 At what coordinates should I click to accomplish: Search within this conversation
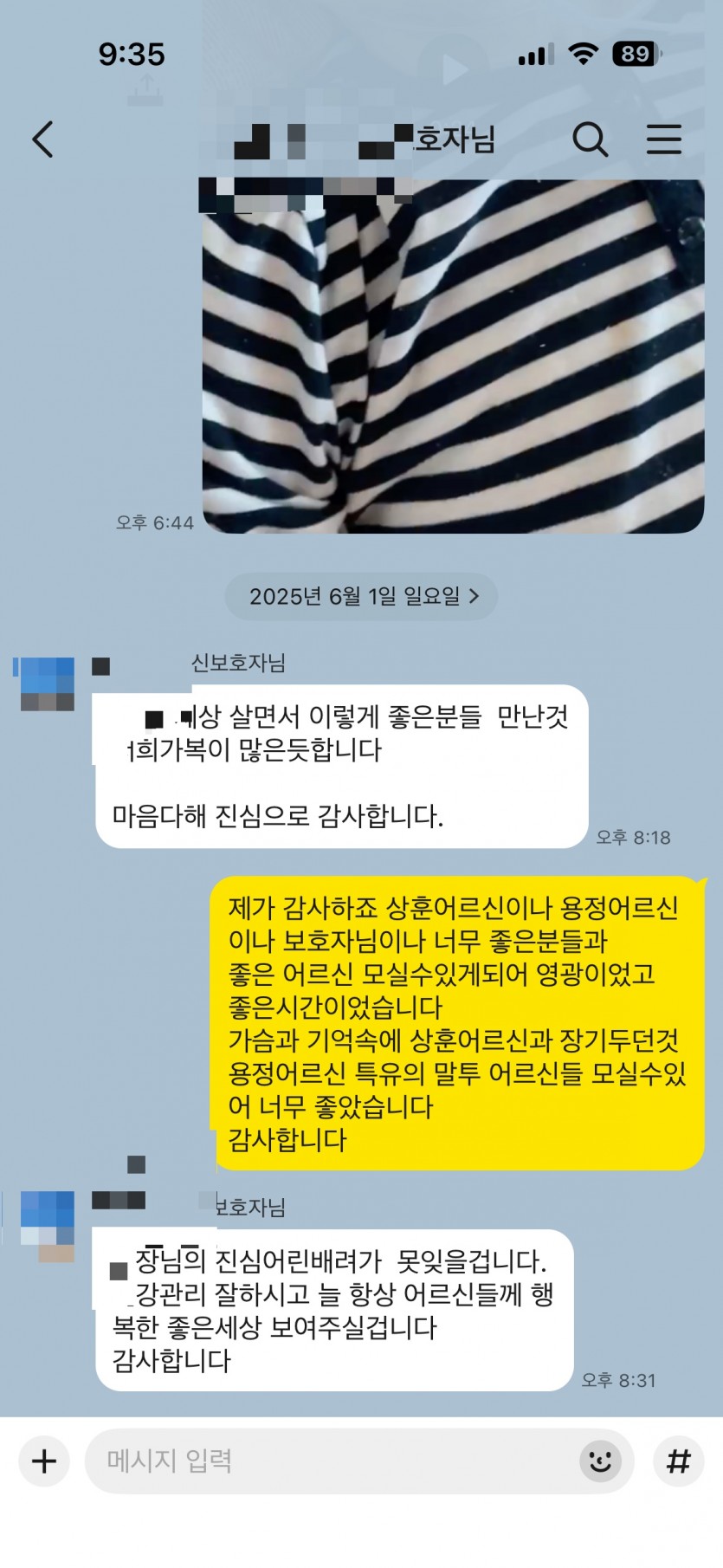[590, 139]
